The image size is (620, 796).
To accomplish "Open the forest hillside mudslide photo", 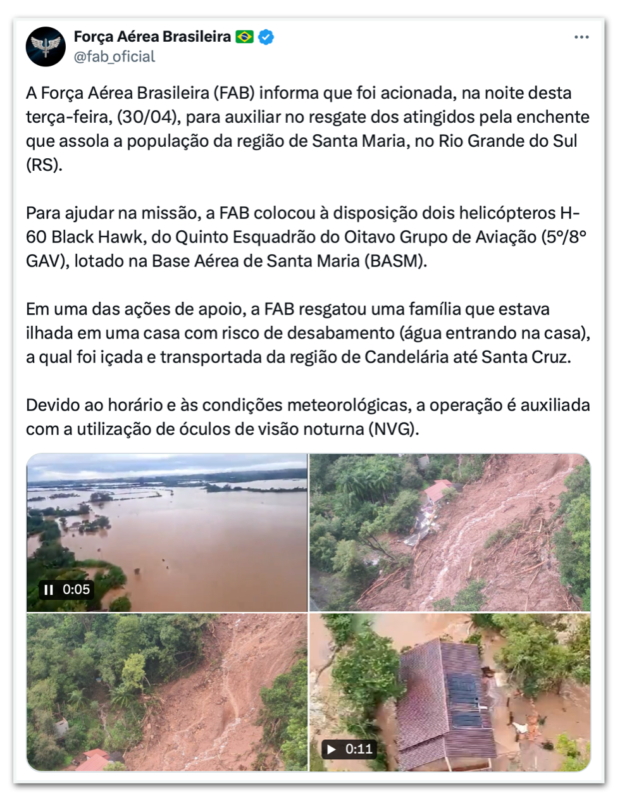I will [x=167, y=692].
